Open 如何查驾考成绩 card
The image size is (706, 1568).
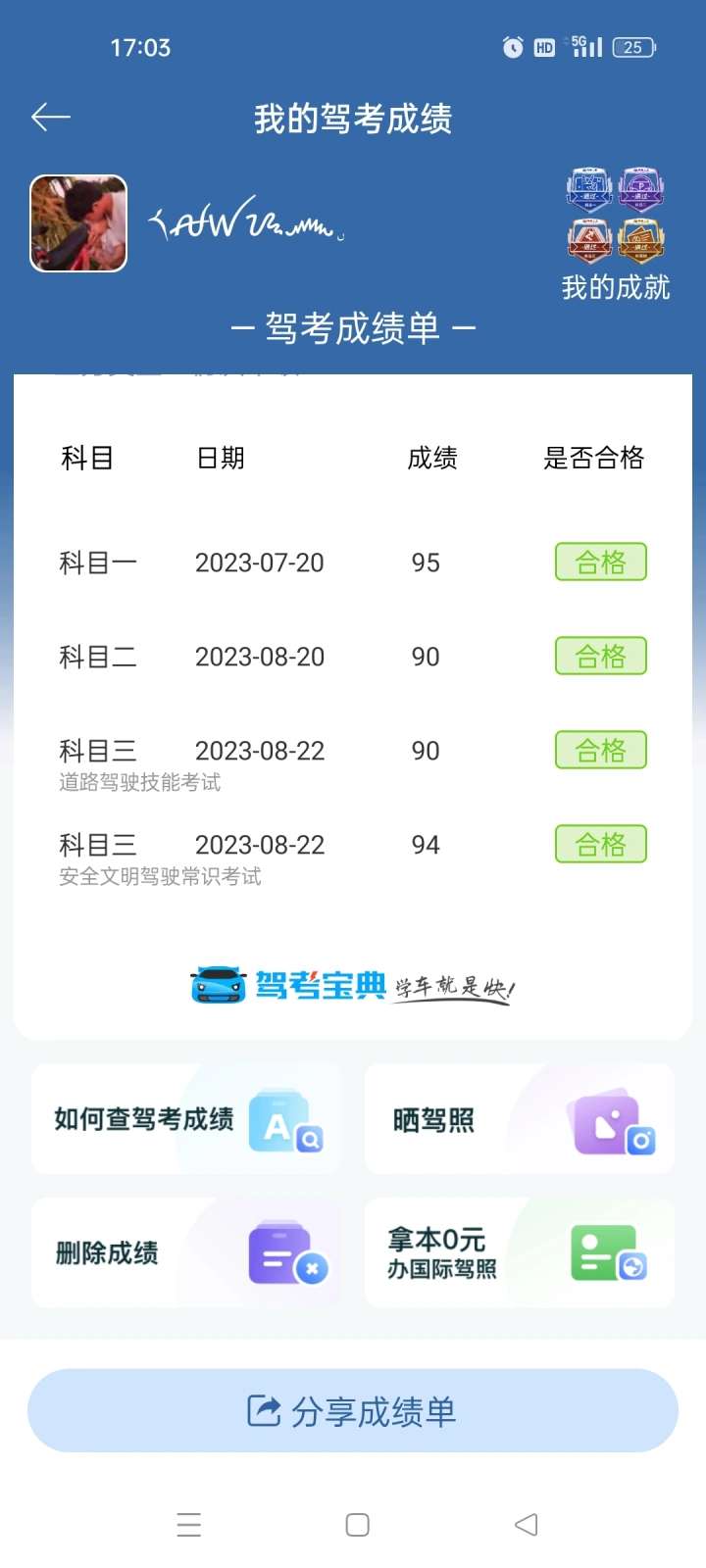tap(186, 1119)
